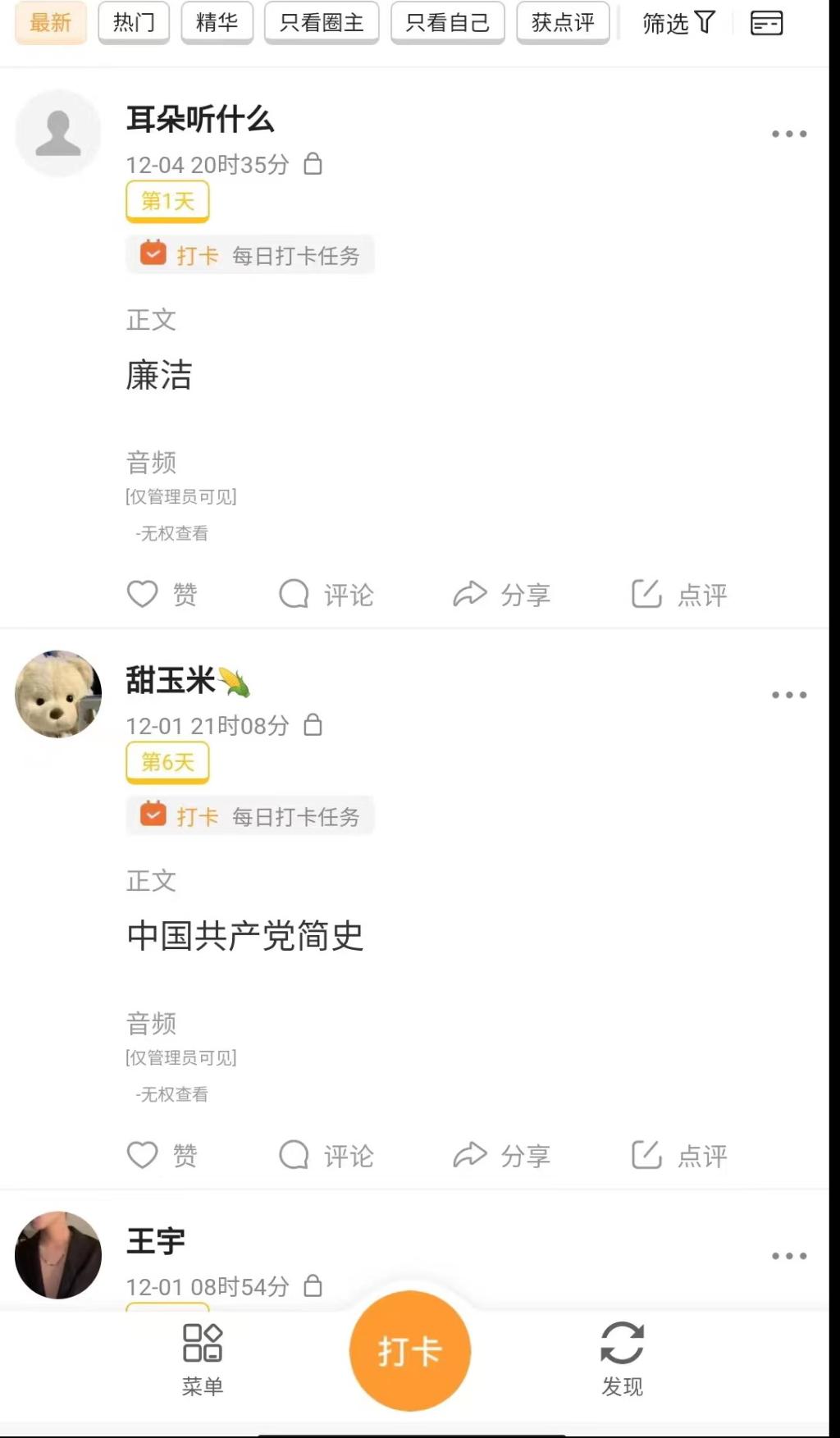Open the 菜单 tab

tap(203, 1358)
